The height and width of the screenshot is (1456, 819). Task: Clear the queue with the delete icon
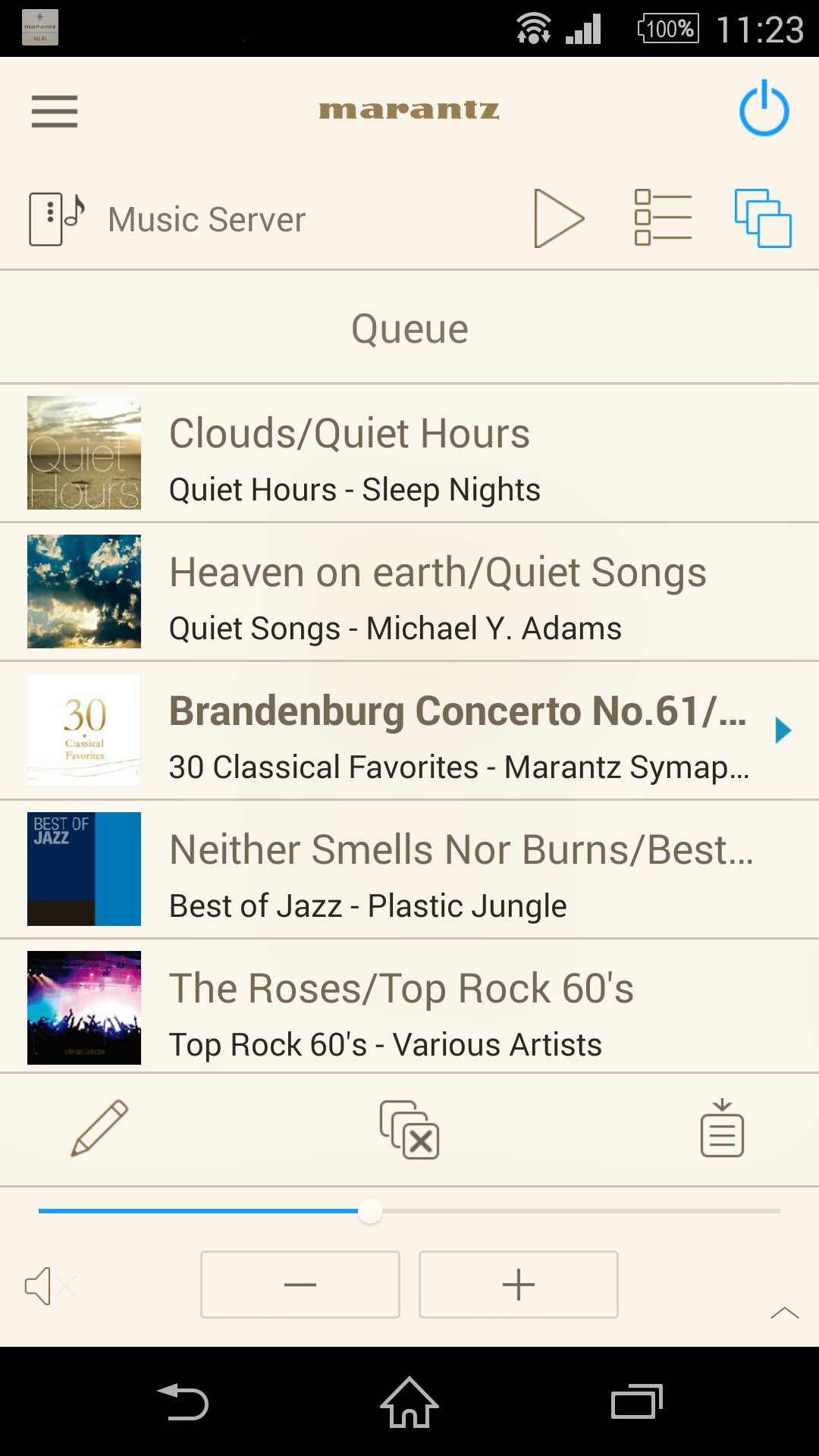pyautogui.click(x=409, y=1130)
